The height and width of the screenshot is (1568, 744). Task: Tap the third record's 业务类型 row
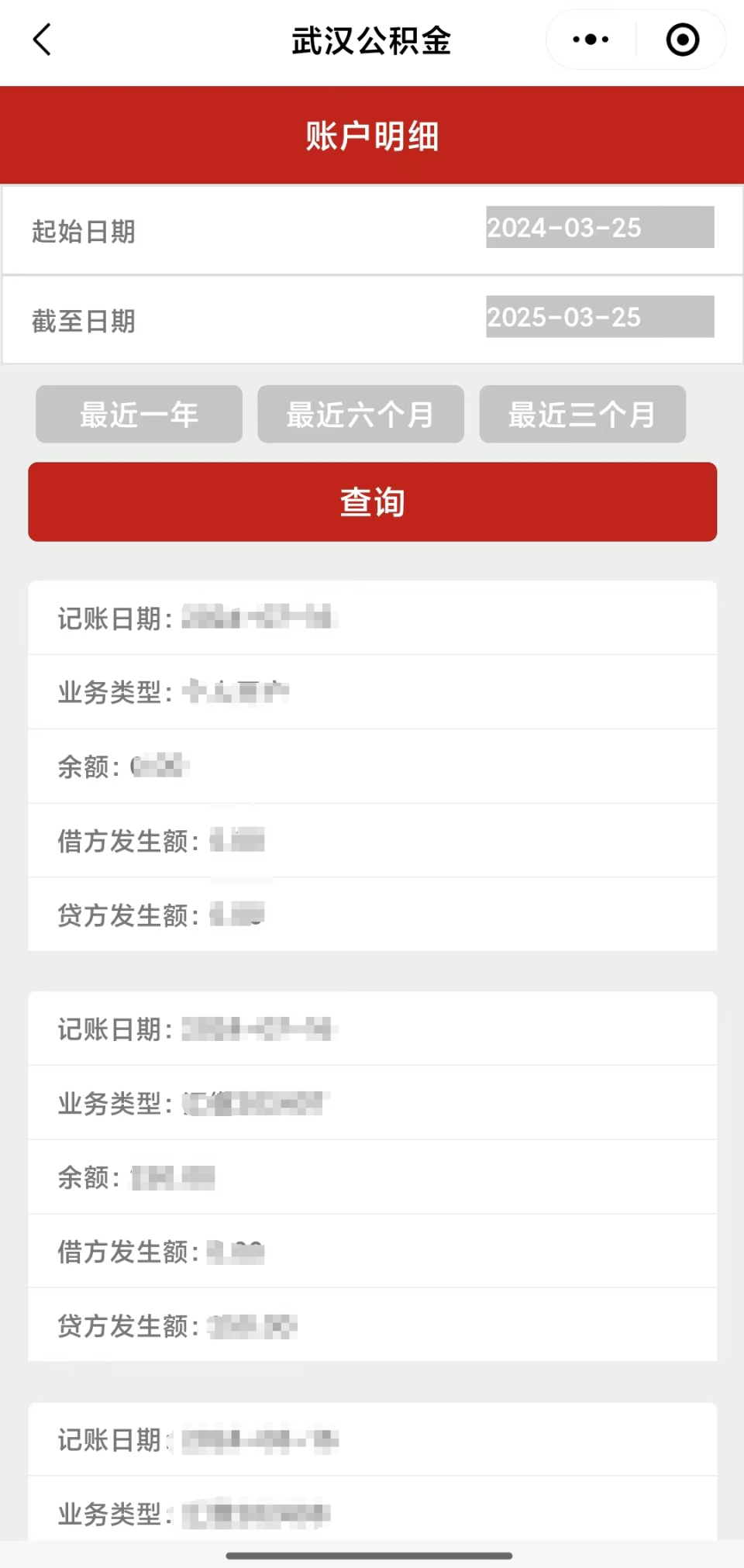pyautogui.click(x=372, y=1515)
